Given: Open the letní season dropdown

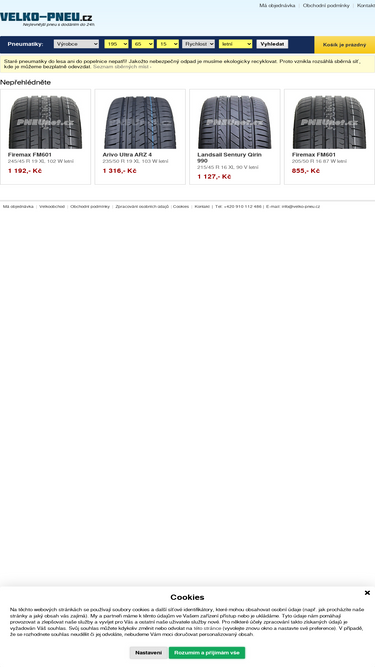Looking at the screenshot, I should coord(236,44).
